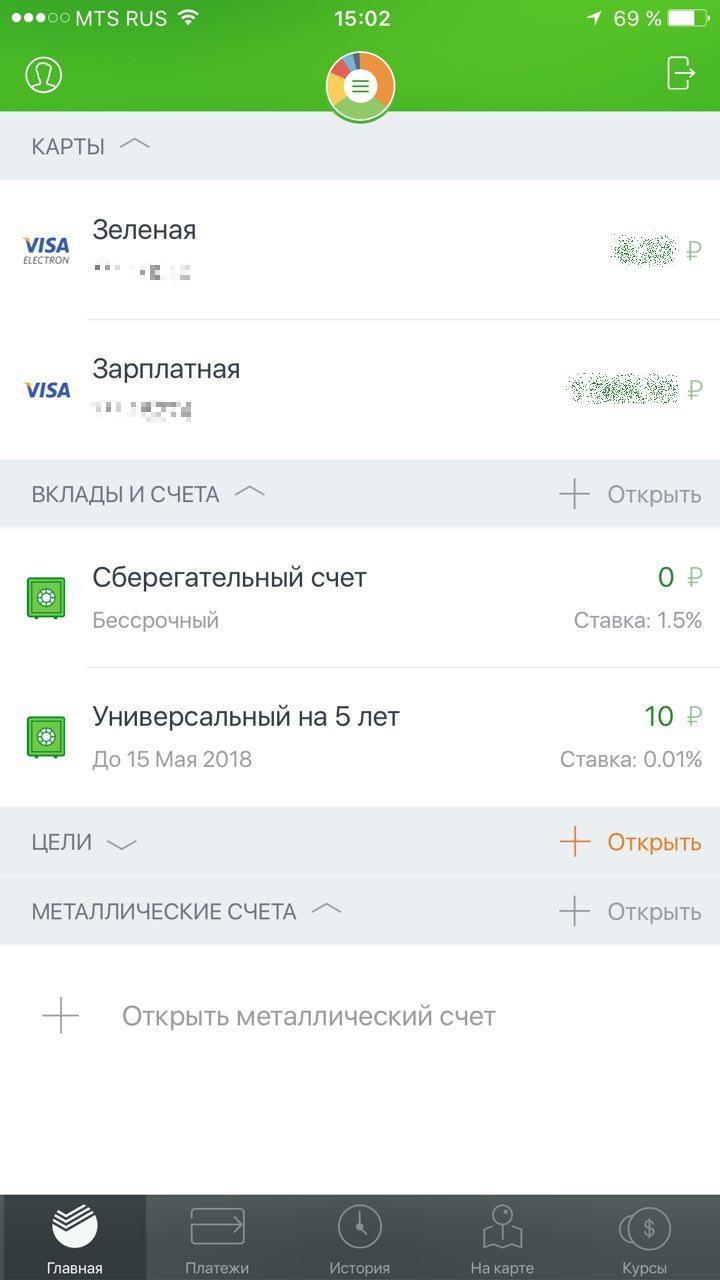The image size is (720, 1280).
Task: Switch to the Главная tab
Action: [x=74, y=1238]
